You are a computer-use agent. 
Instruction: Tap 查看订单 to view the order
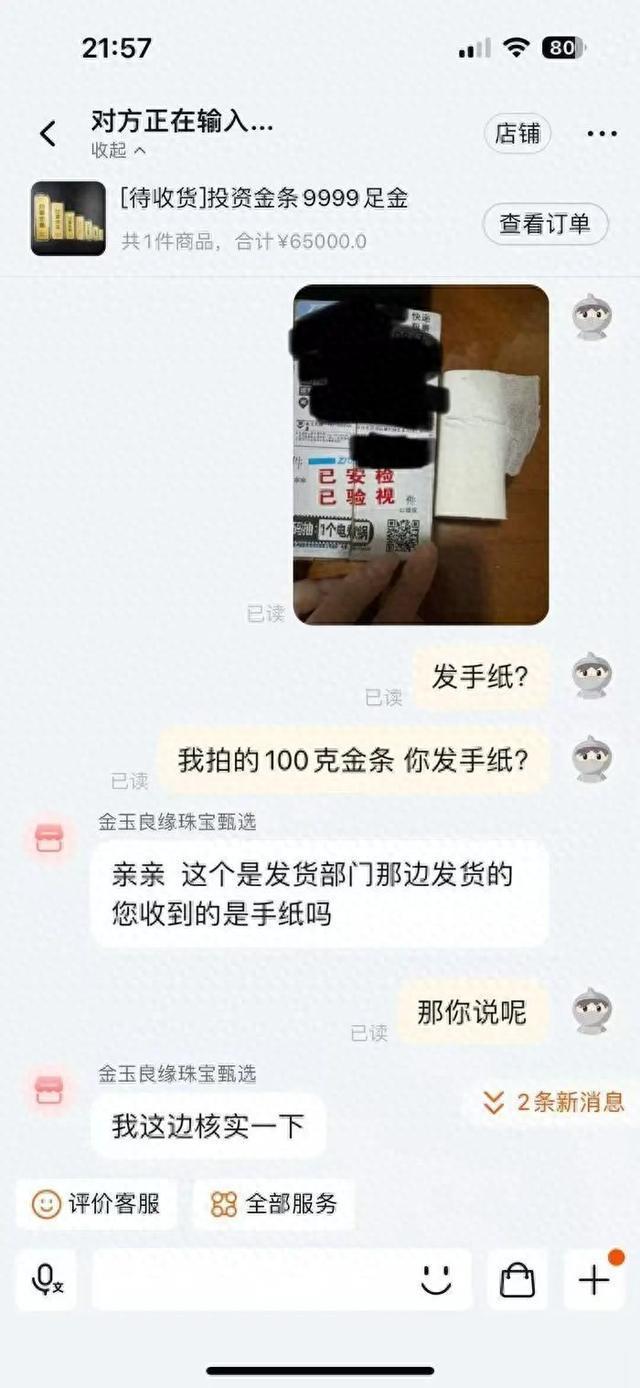tap(545, 224)
